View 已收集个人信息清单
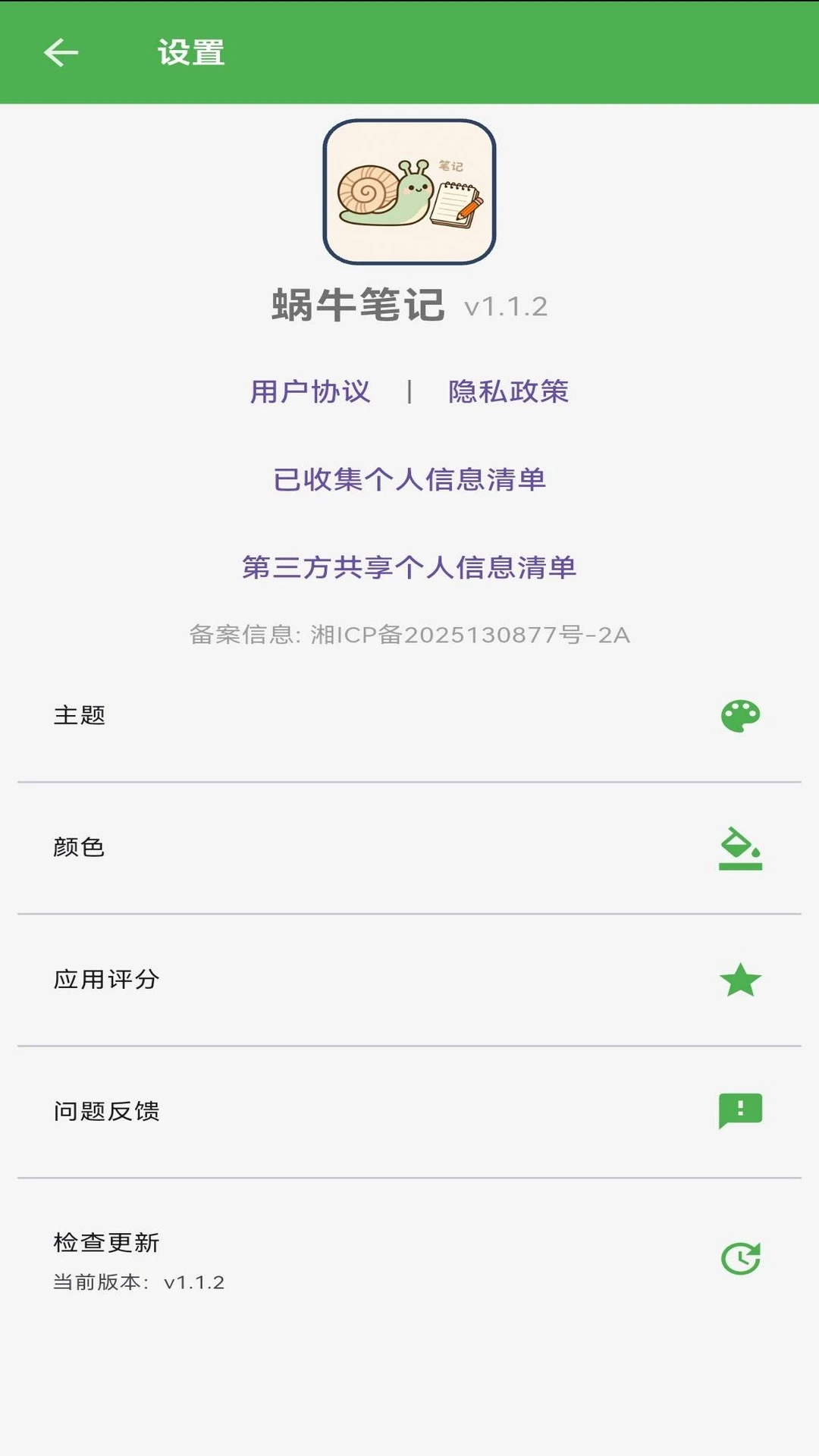Image resolution: width=819 pixels, height=1456 pixels. tap(409, 479)
